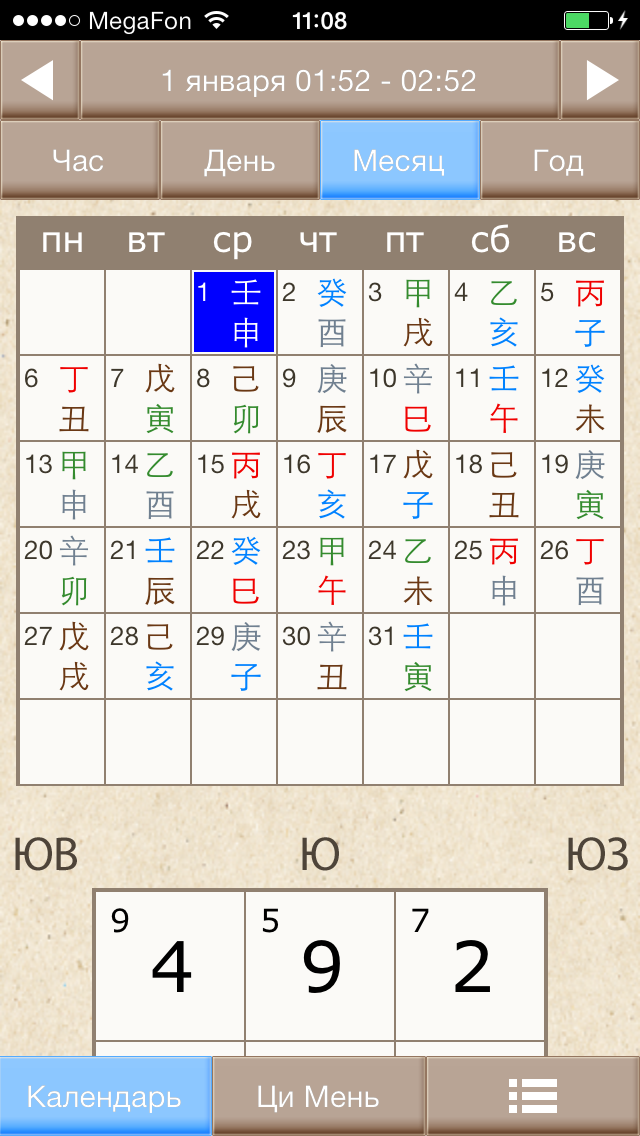Switch to the Год tab
640x1136 pixels.
pyautogui.click(x=559, y=160)
